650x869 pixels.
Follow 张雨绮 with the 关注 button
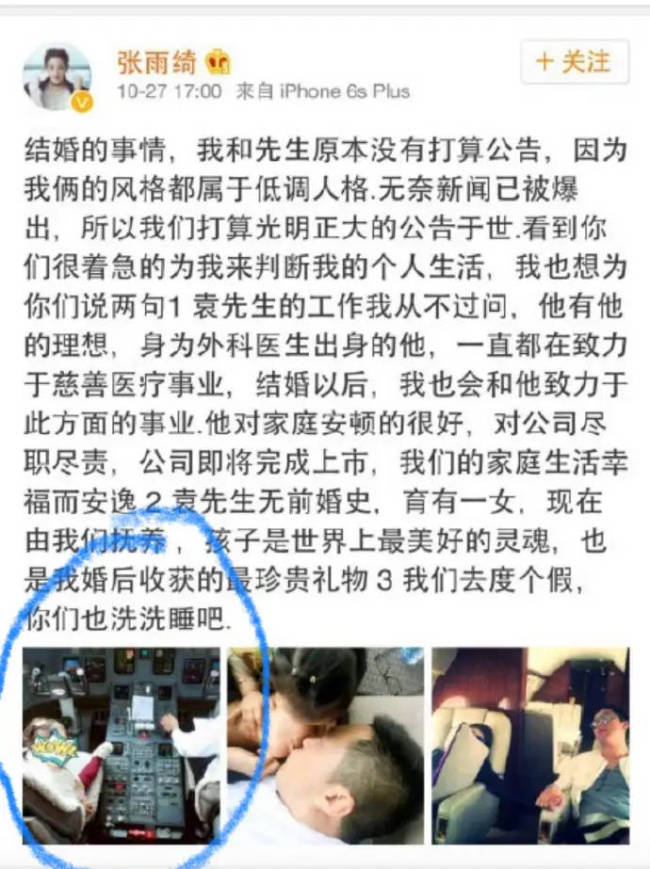(x=574, y=62)
